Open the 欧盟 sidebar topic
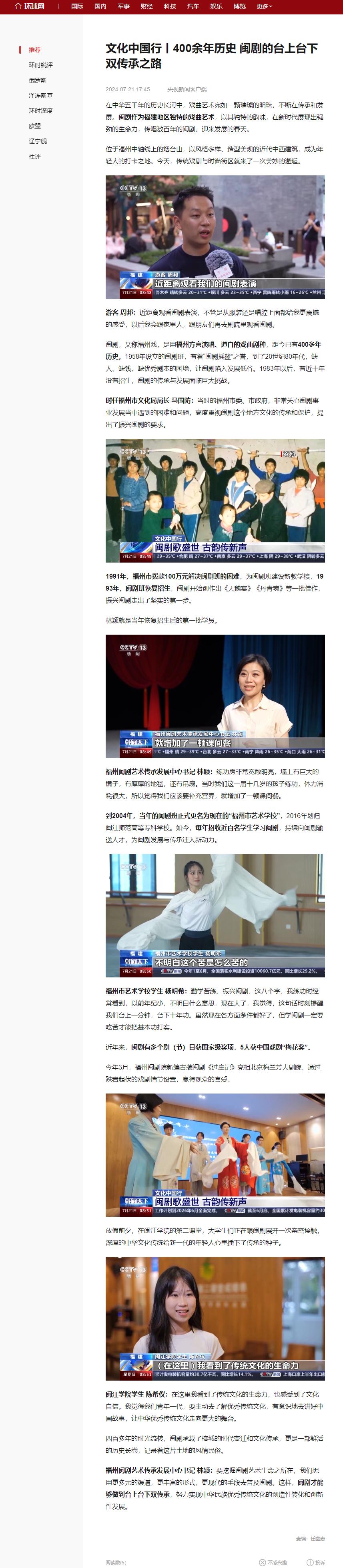The image size is (343, 1568). coord(35,126)
